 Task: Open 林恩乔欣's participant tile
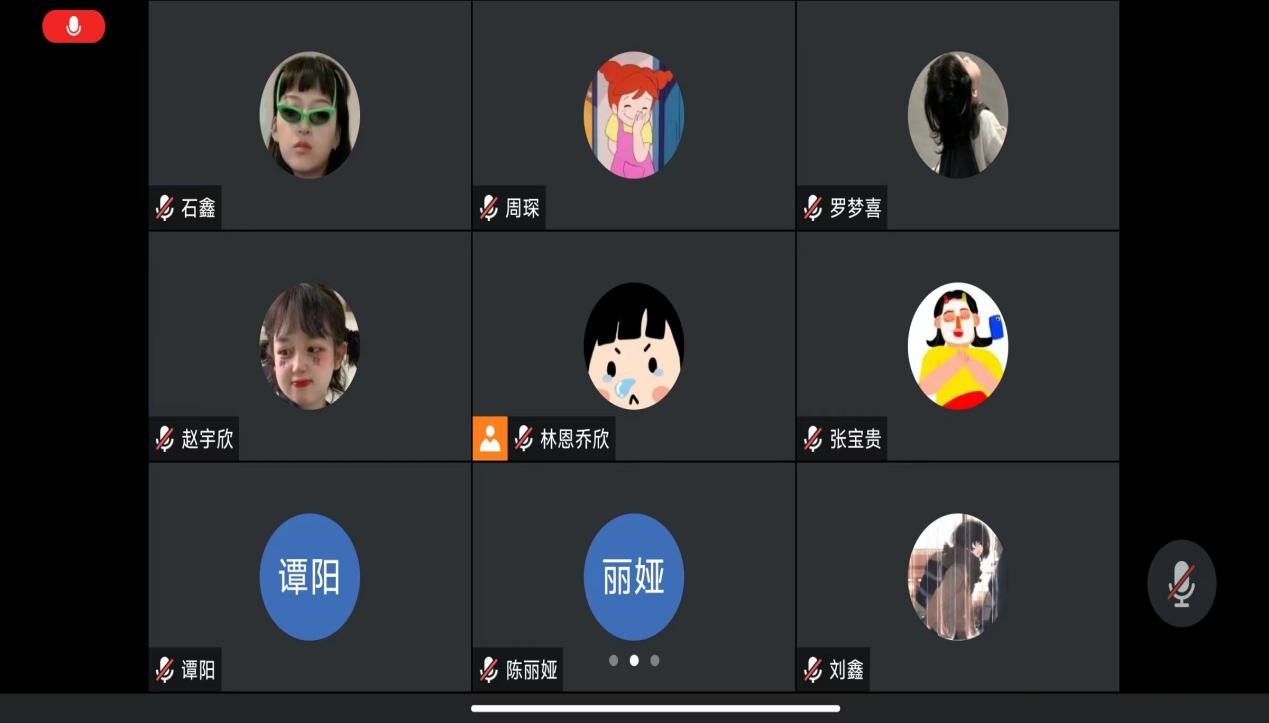click(x=633, y=346)
